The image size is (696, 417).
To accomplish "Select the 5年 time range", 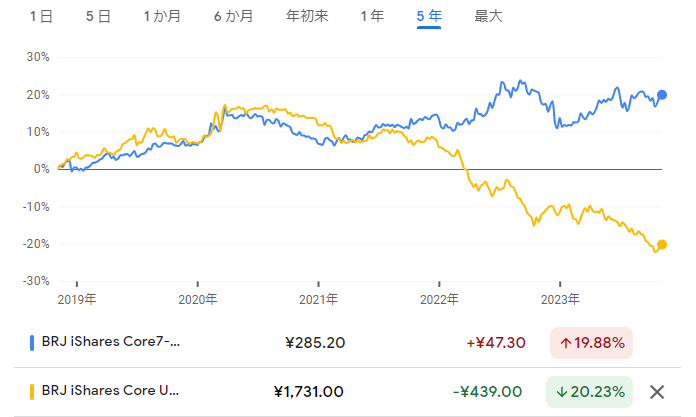I will 429,16.
